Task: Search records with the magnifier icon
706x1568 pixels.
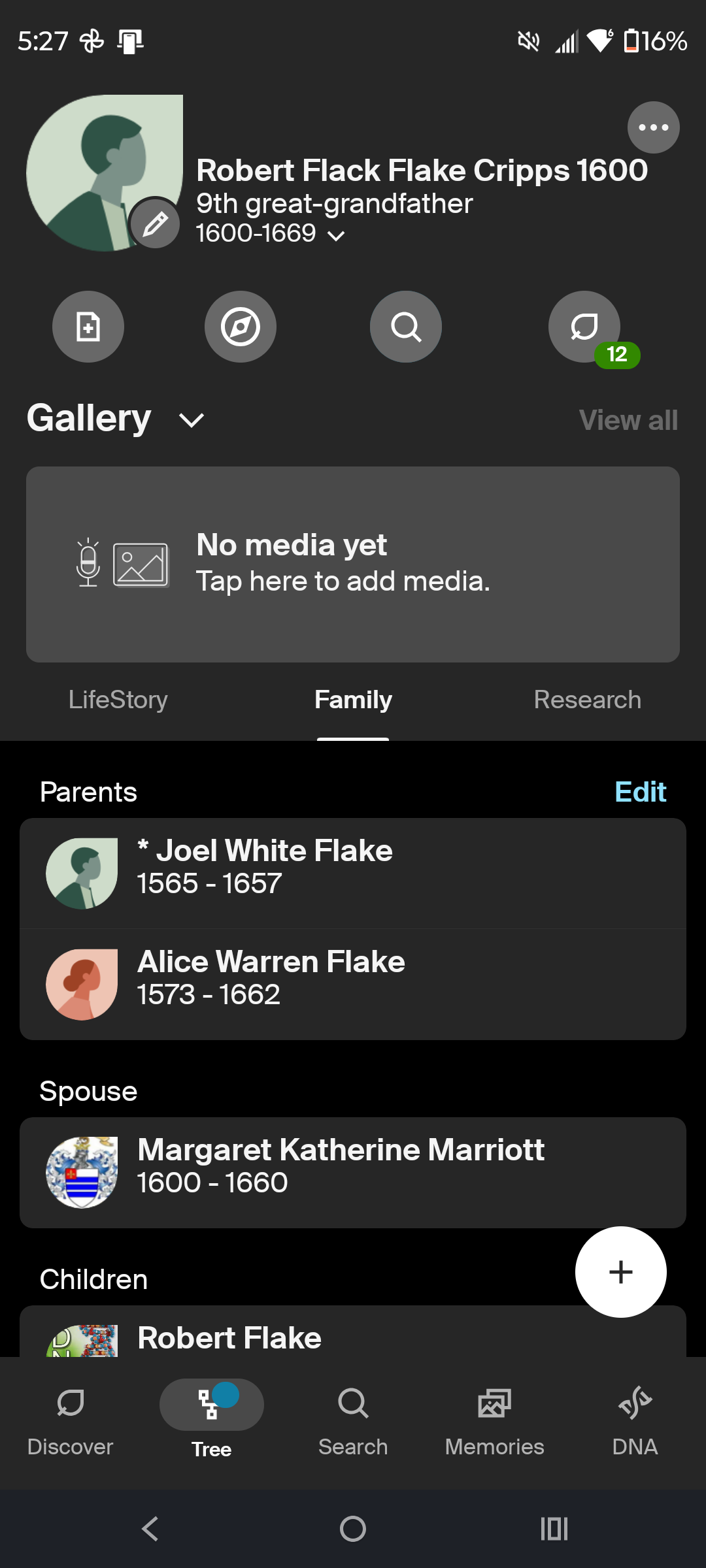Action: [406, 327]
